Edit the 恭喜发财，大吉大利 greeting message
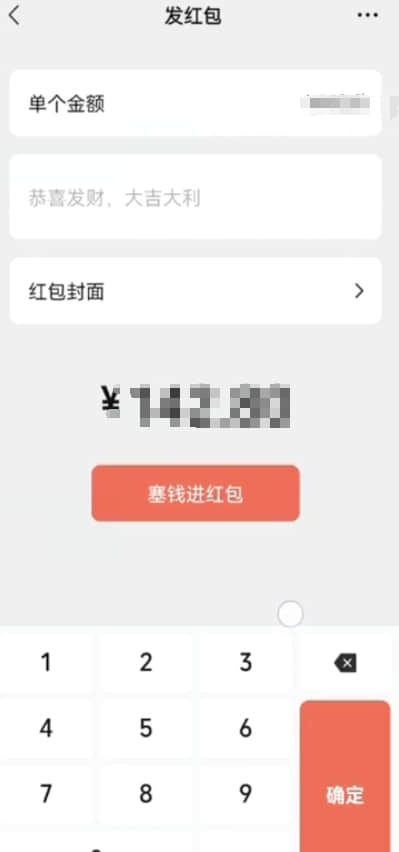The image size is (399, 852). 195,197
